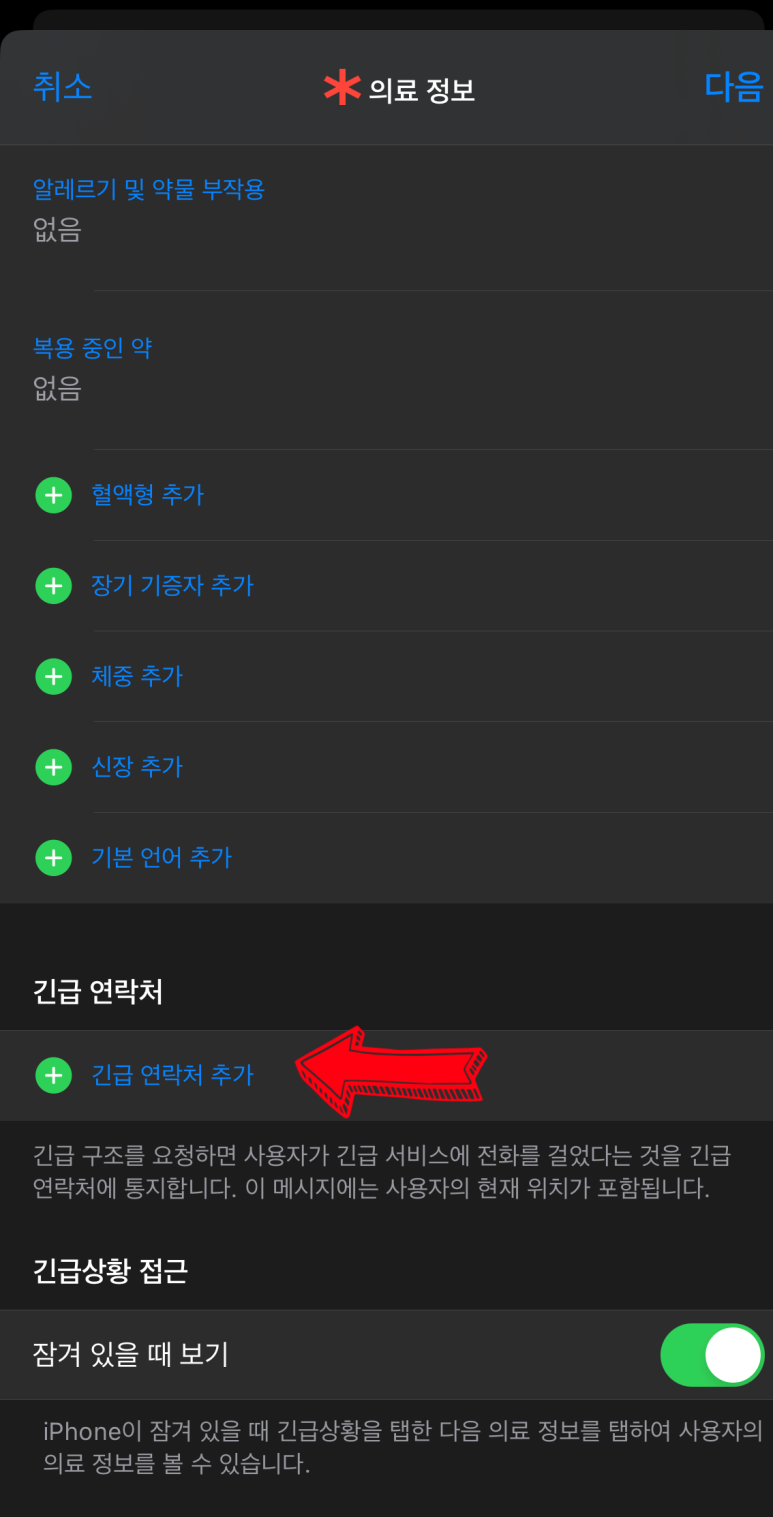Tap 다음 to continue

(x=733, y=87)
